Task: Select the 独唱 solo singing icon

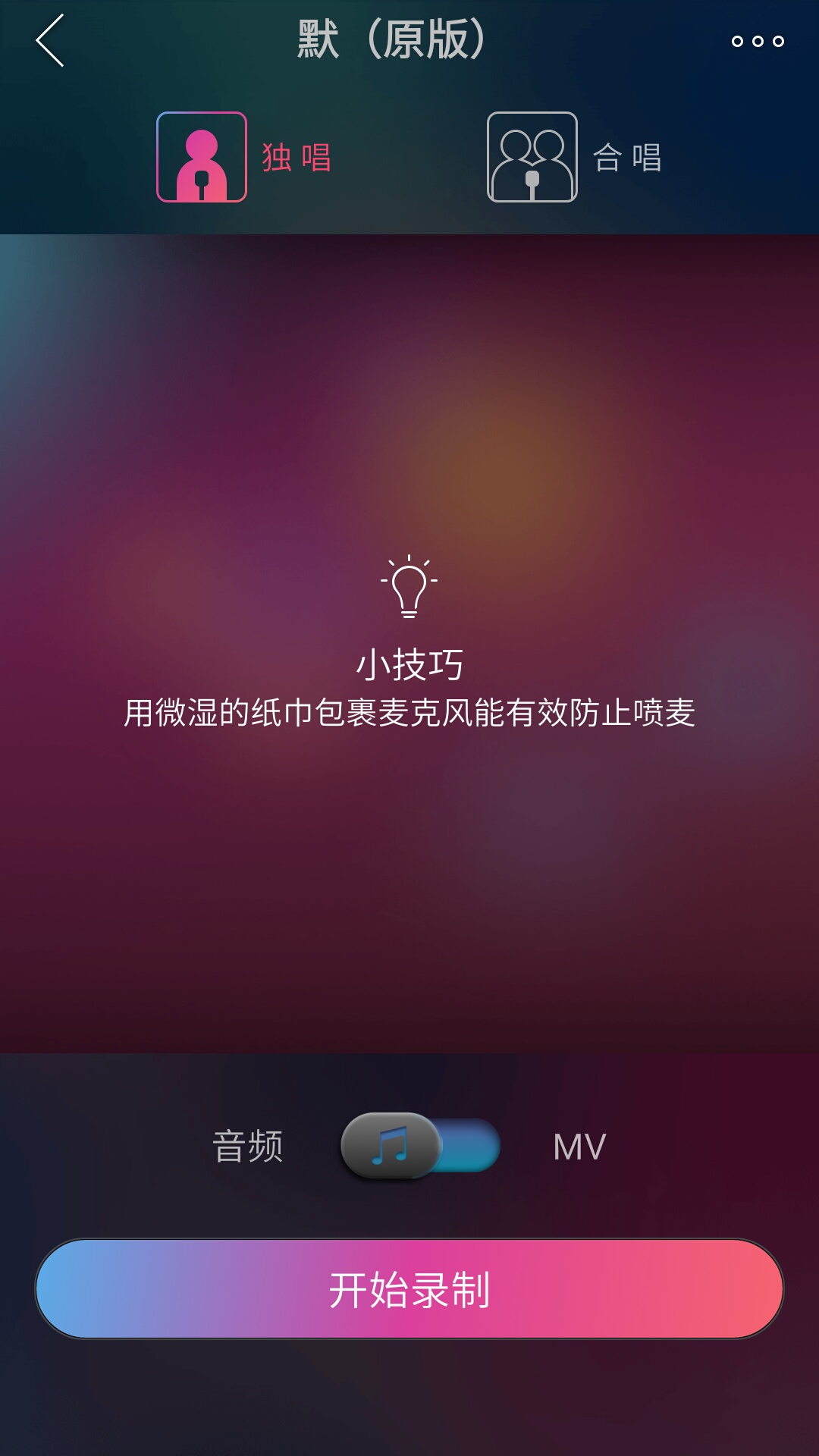Action: tap(202, 157)
